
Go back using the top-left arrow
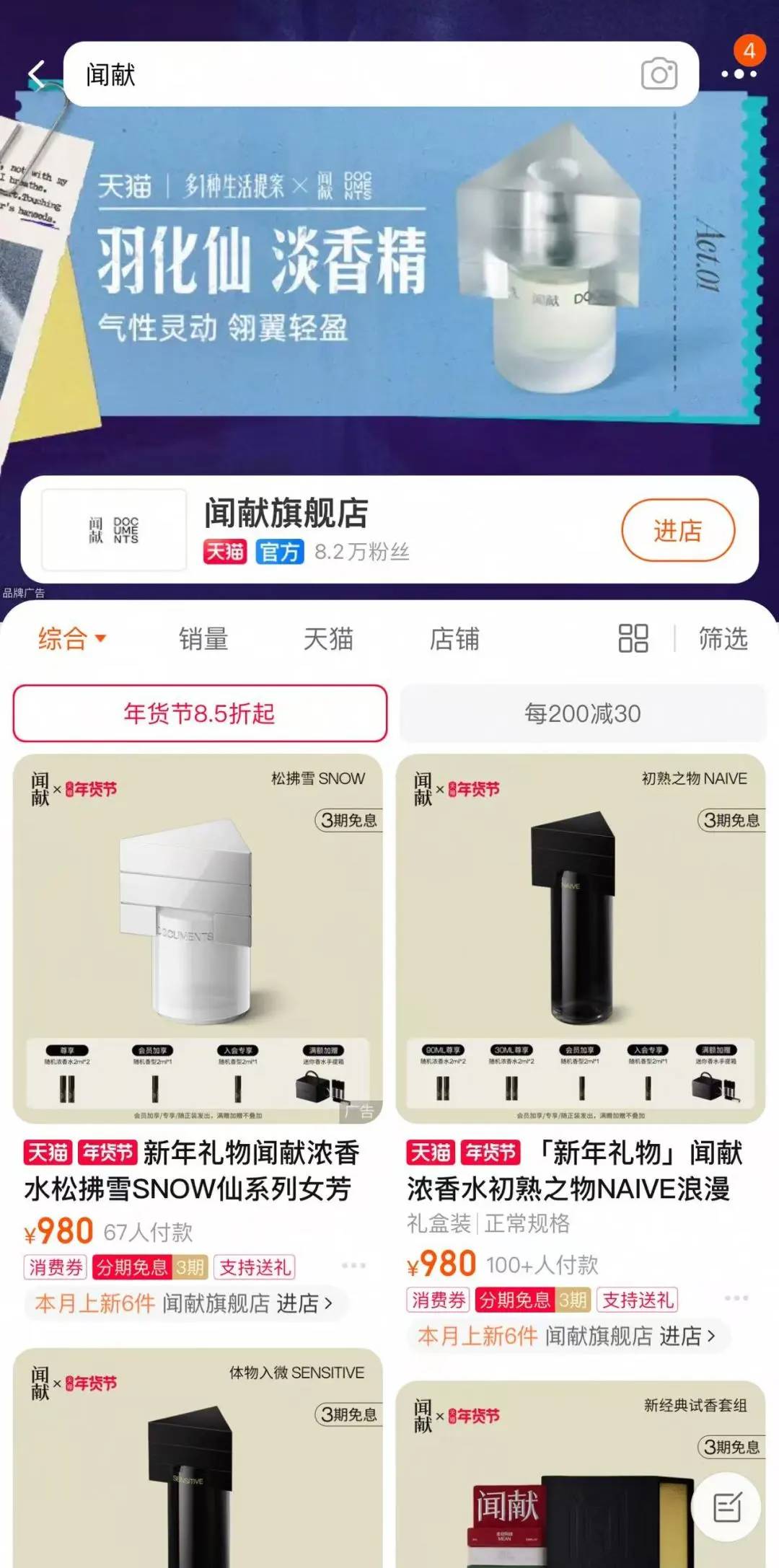(x=36, y=74)
